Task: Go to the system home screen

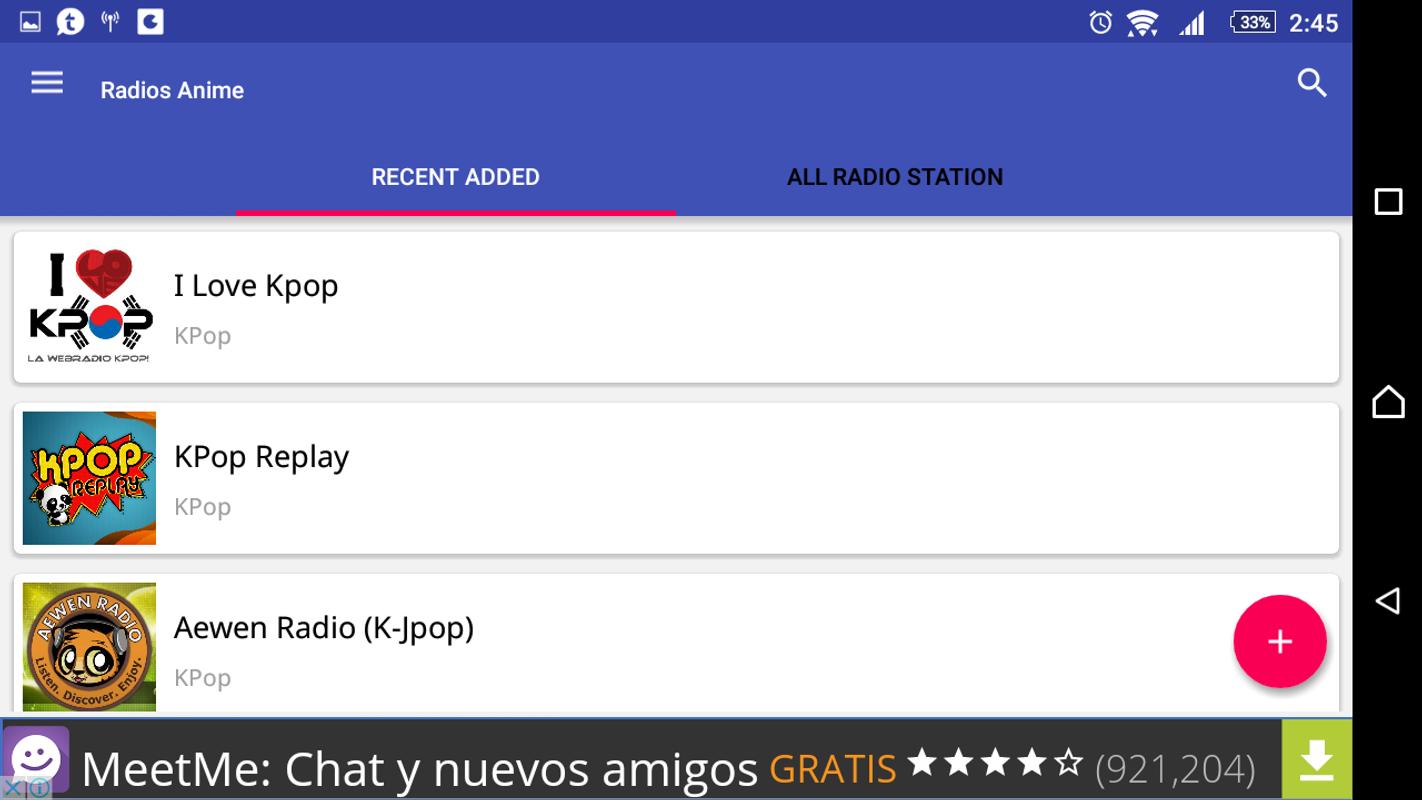Action: click(1388, 402)
